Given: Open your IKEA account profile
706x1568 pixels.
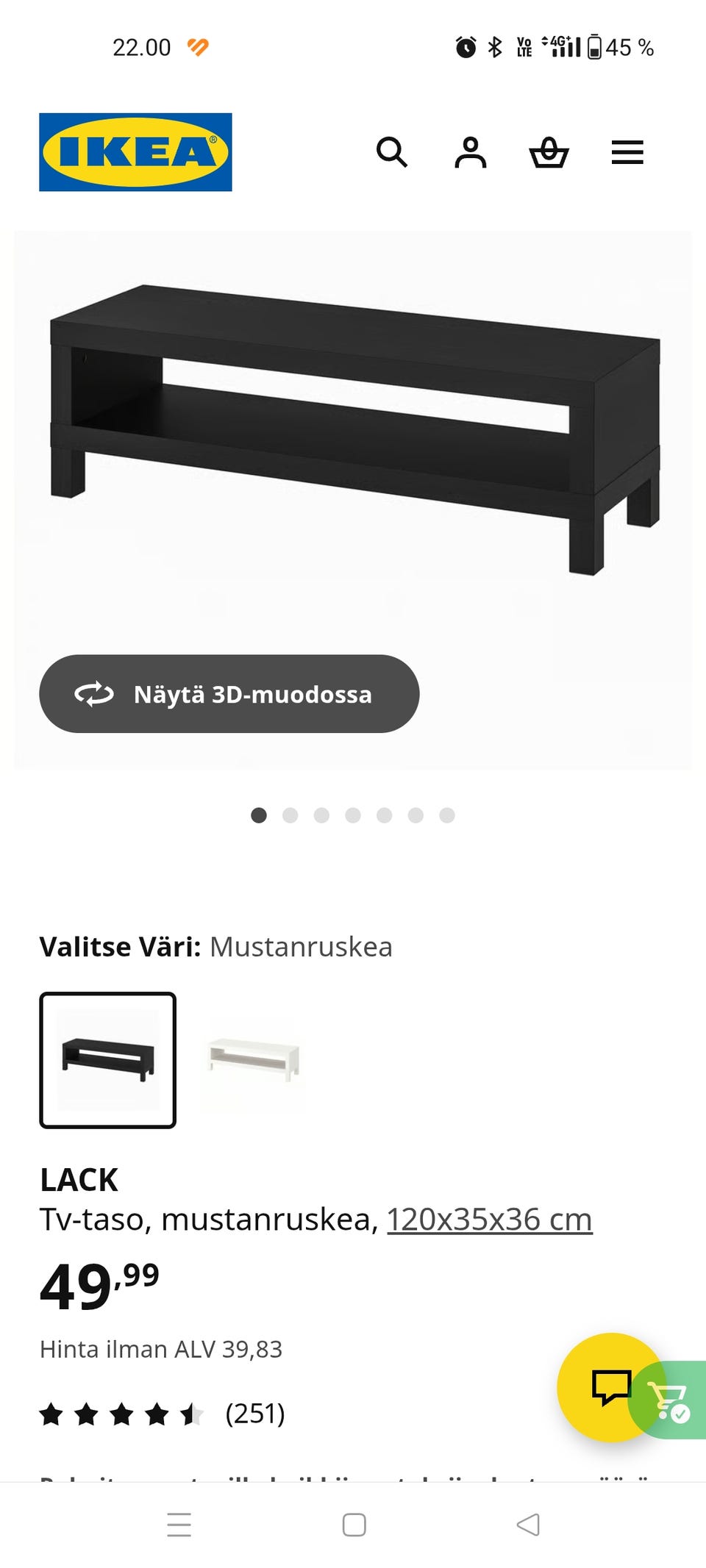Looking at the screenshot, I should click(x=471, y=152).
